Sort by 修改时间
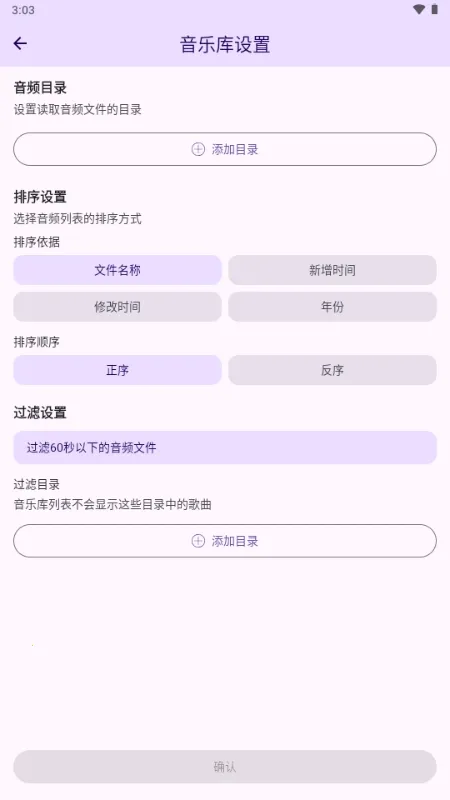450x800 pixels. click(117, 307)
